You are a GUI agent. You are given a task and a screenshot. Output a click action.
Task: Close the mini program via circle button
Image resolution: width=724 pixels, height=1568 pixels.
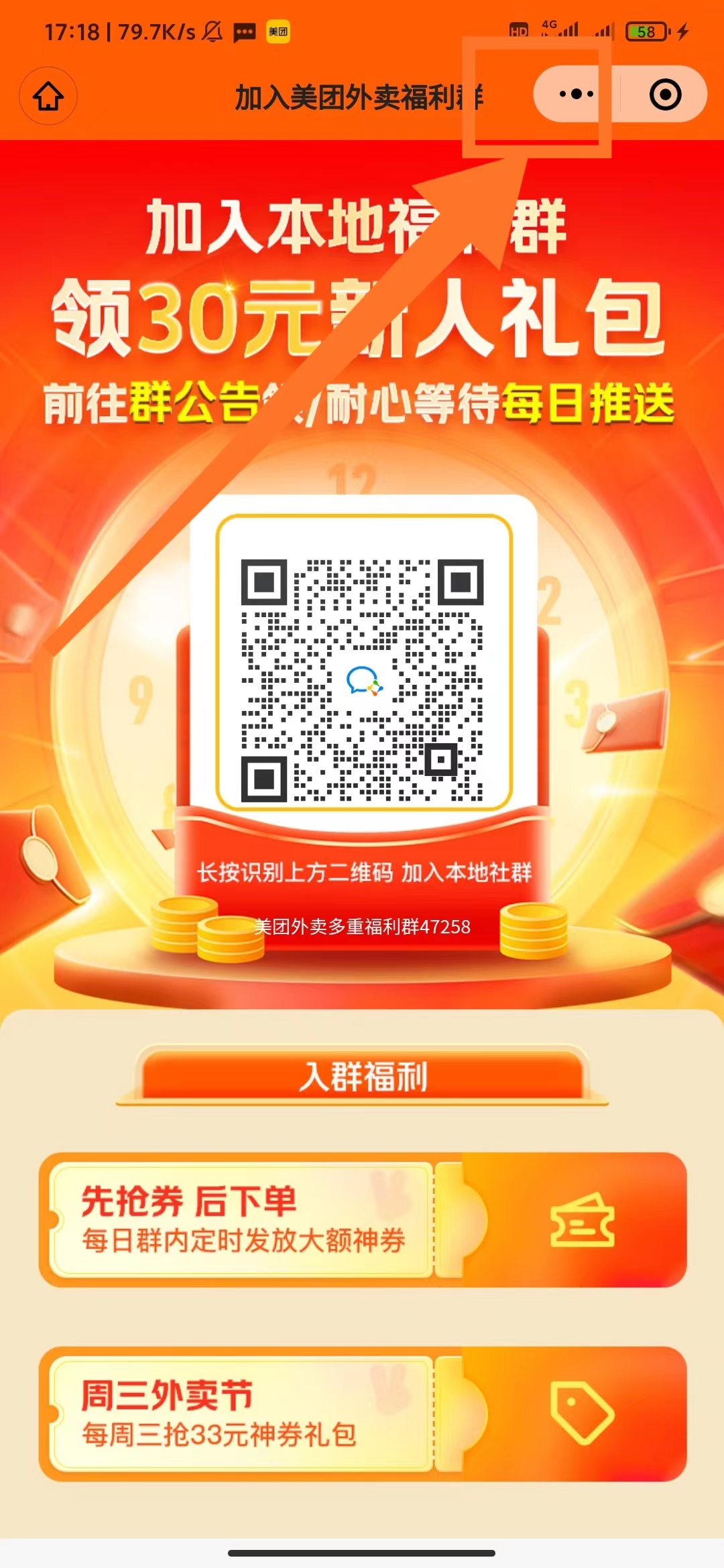665,94
